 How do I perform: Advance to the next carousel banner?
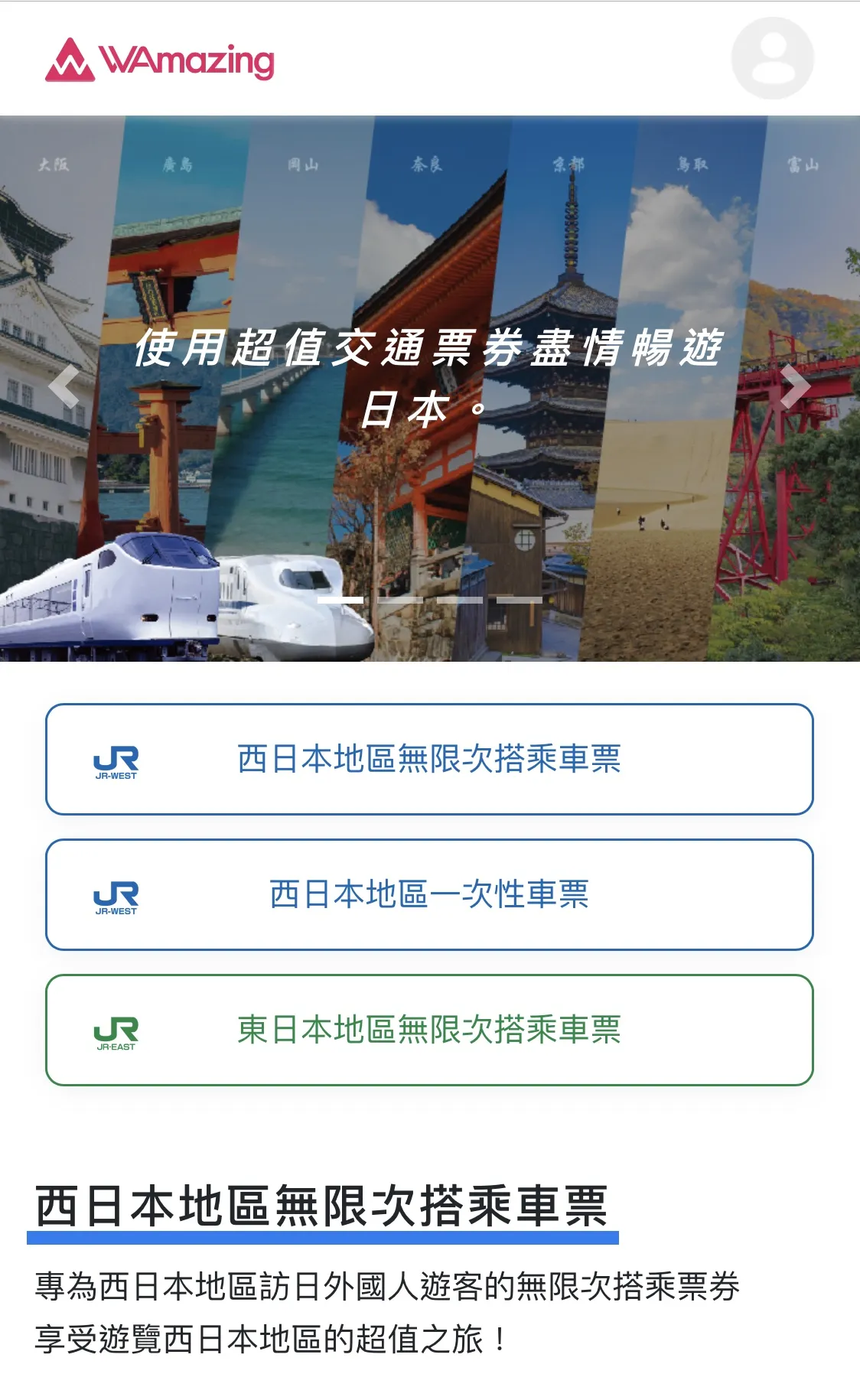coord(795,387)
